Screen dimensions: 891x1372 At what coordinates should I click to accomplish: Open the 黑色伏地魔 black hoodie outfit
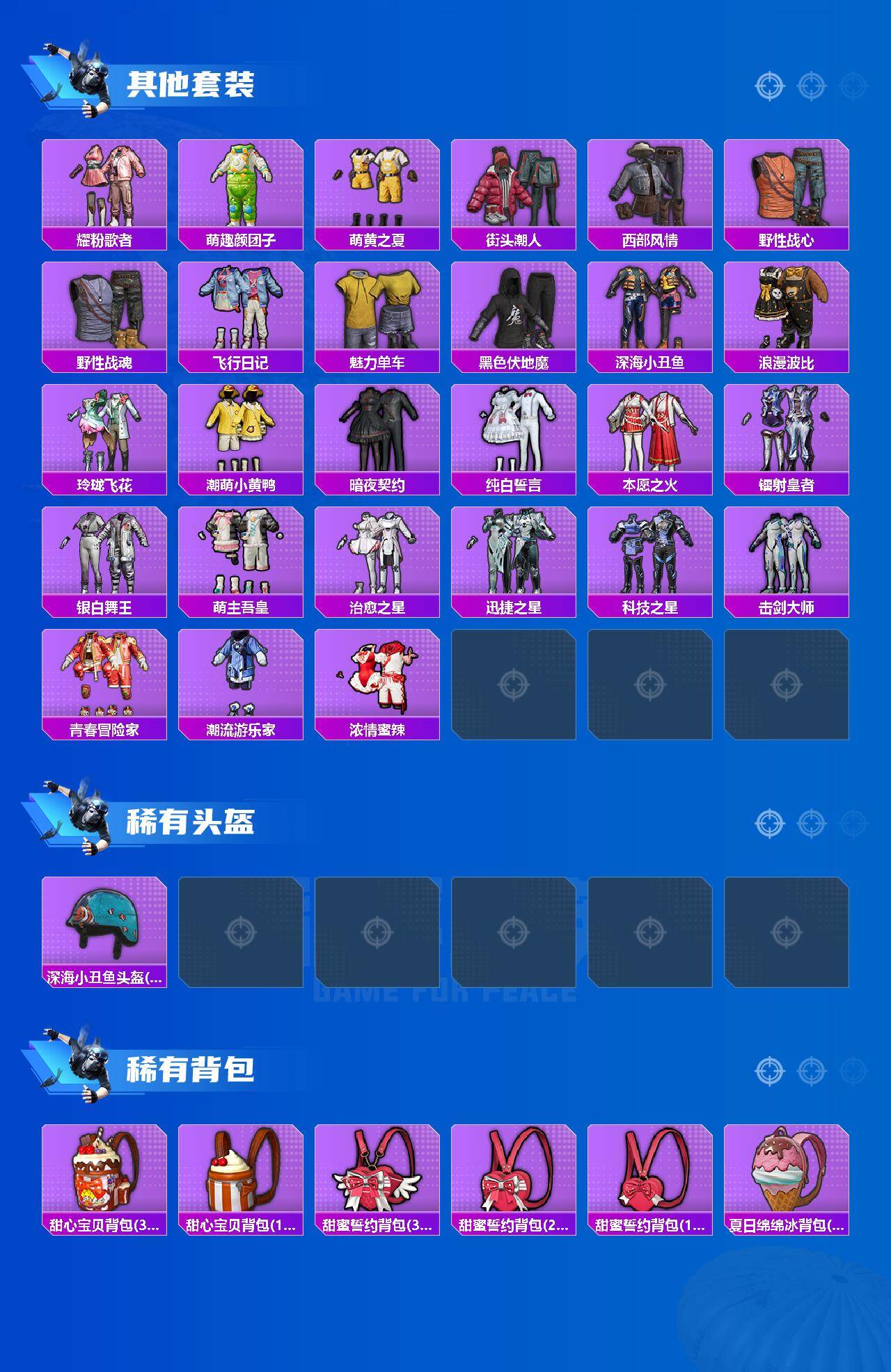[517, 313]
